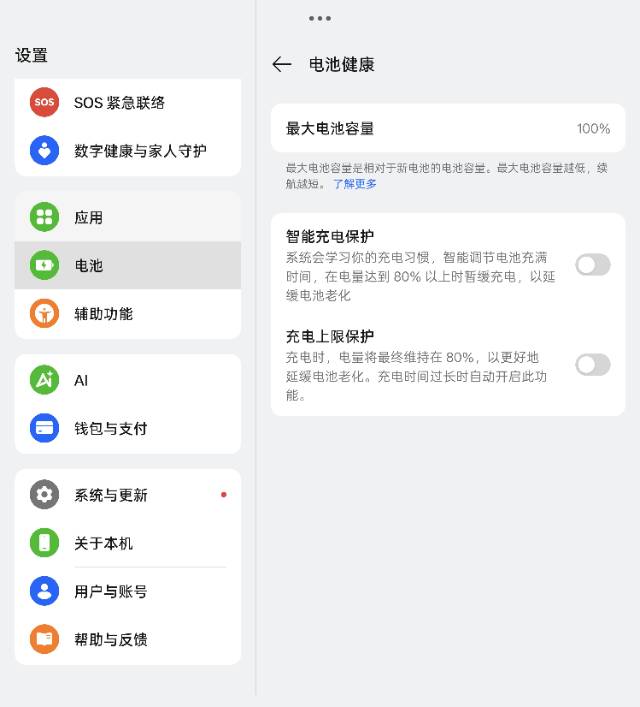Tap the three-dot window handle at top

click(320, 18)
